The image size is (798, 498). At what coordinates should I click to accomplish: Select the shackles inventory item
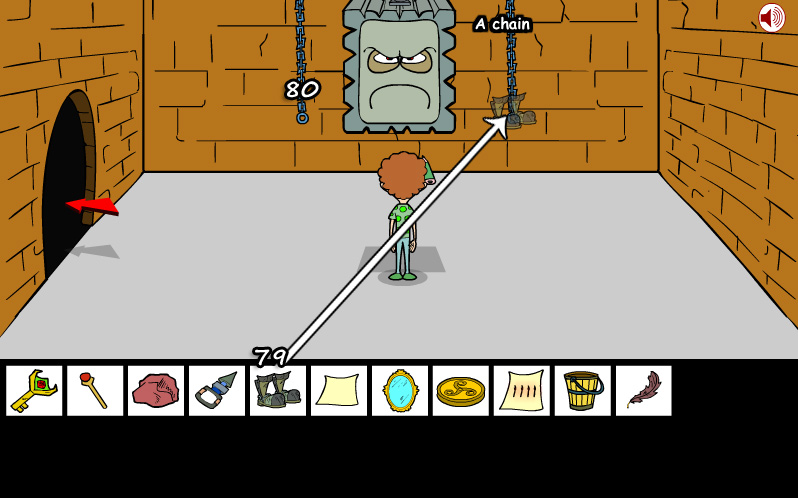point(278,391)
